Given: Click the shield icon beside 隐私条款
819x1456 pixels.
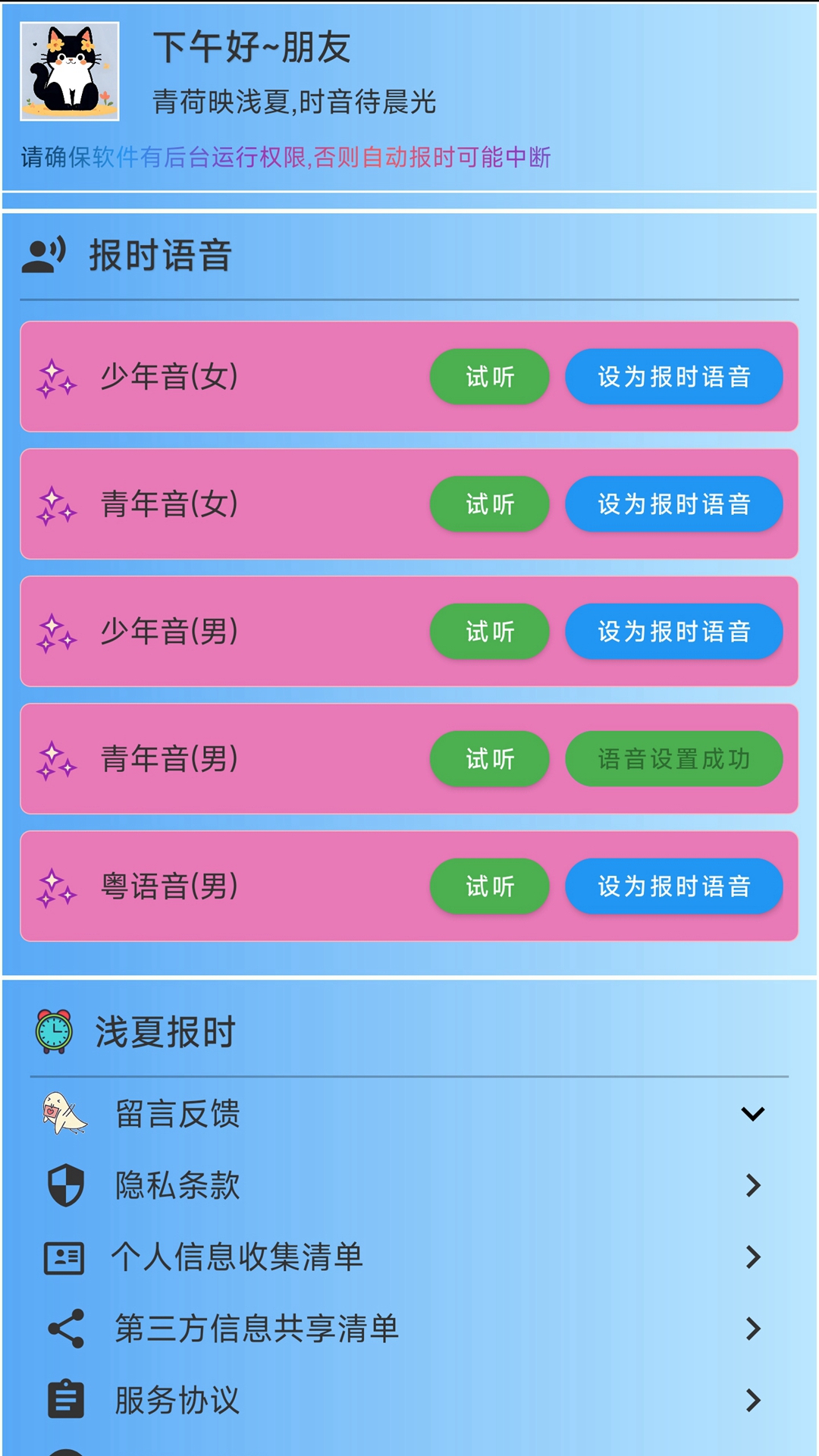Looking at the screenshot, I should pos(64,1185).
